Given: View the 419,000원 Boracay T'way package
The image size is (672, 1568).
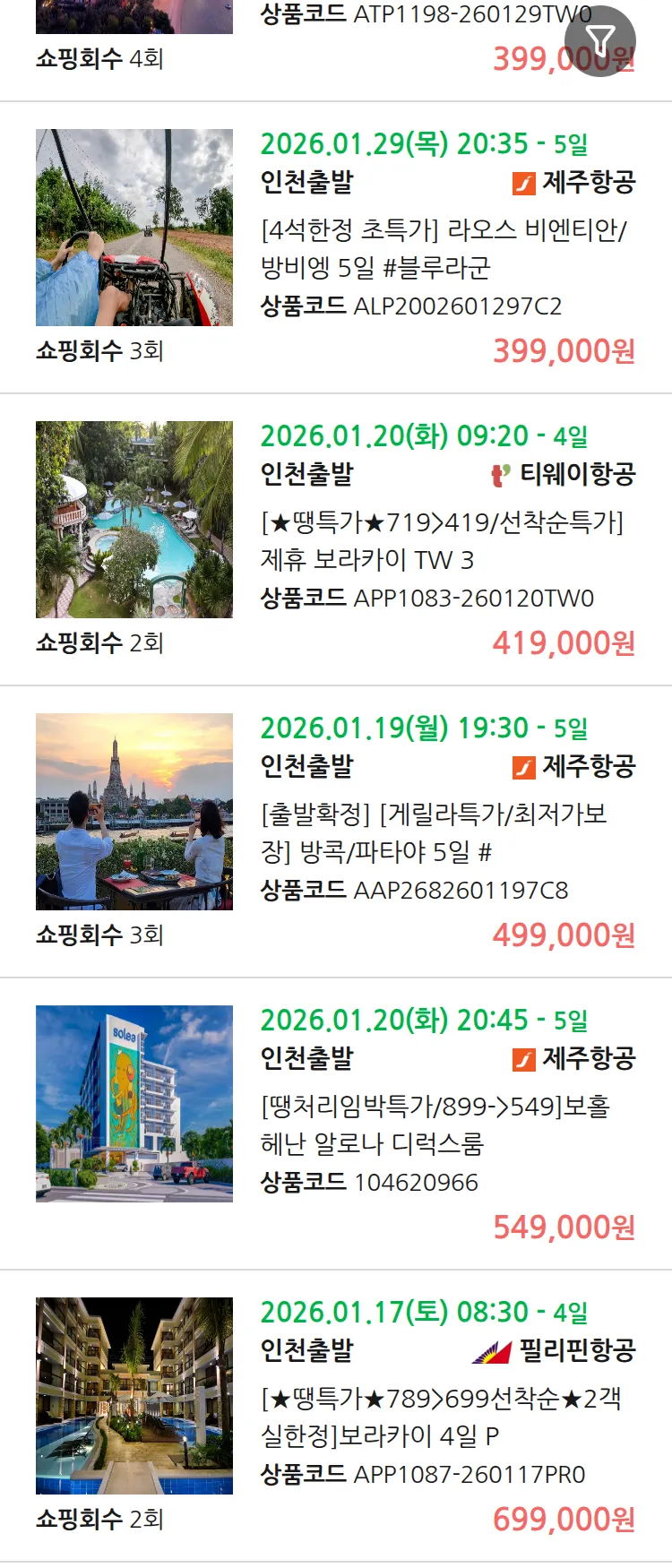Looking at the screenshot, I should (444, 540).
